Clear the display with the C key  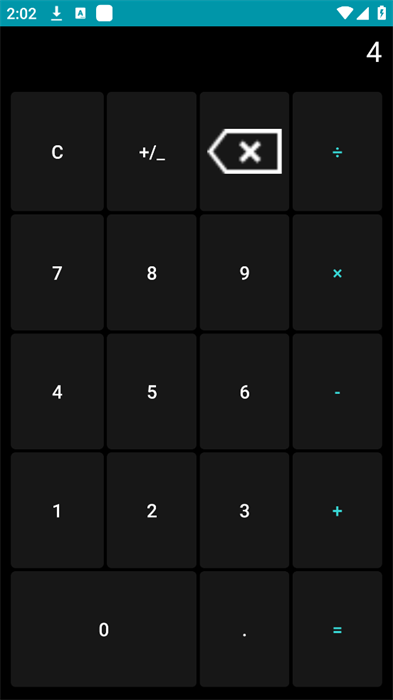(x=57, y=151)
